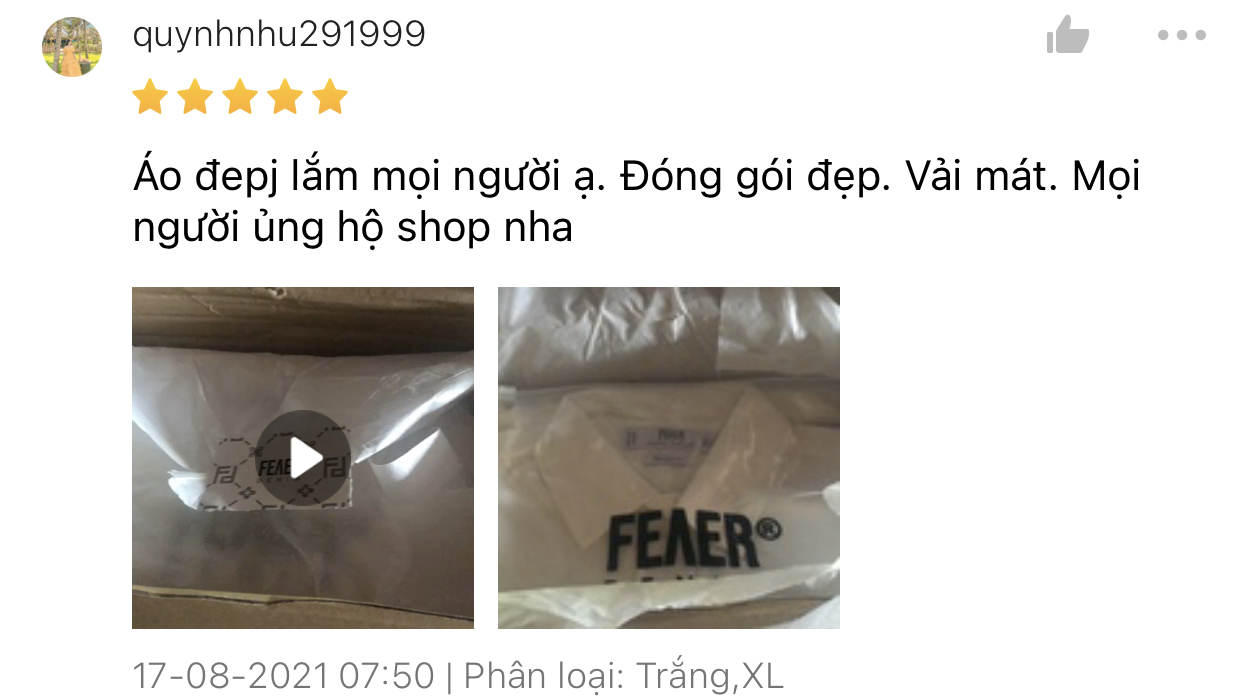1242x696 pixels.
Task: View quynhnhu291999's profile avatar
Action: tap(72, 47)
